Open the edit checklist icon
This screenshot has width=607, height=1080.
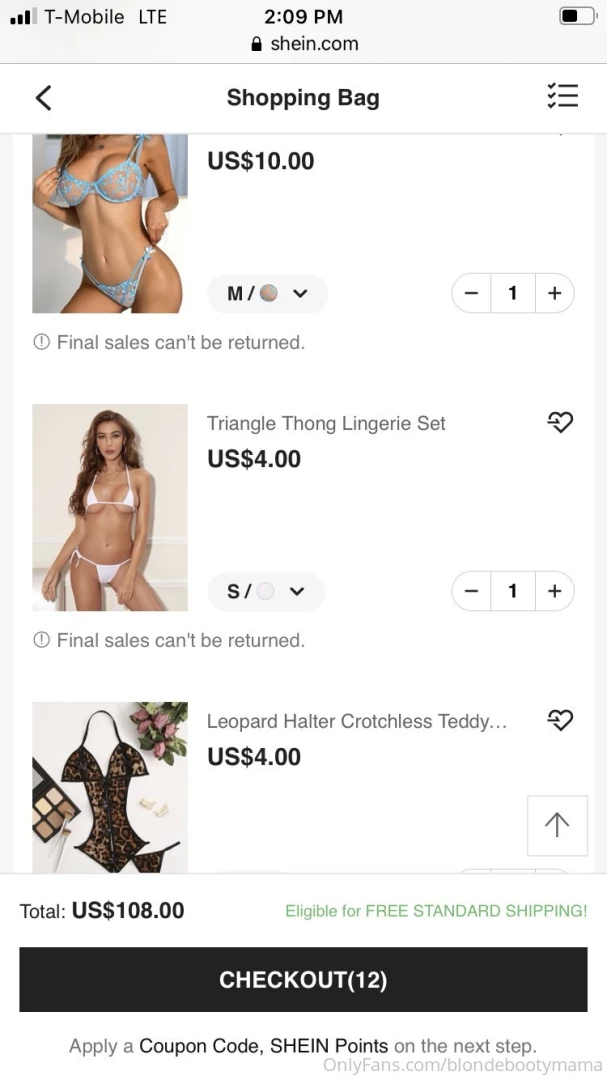pyautogui.click(x=562, y=96)
